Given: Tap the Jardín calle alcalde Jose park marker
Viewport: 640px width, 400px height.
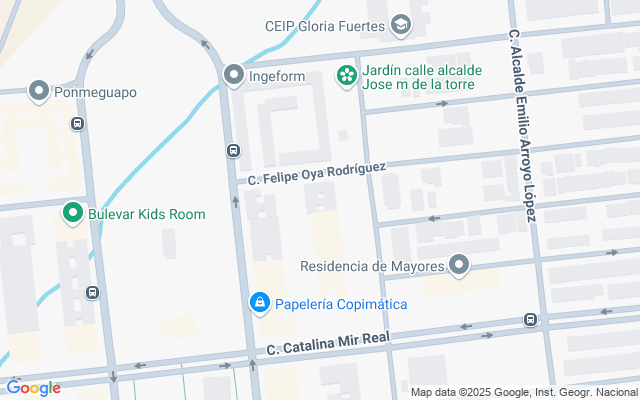Looking at the screenshot, I should 346,75.
